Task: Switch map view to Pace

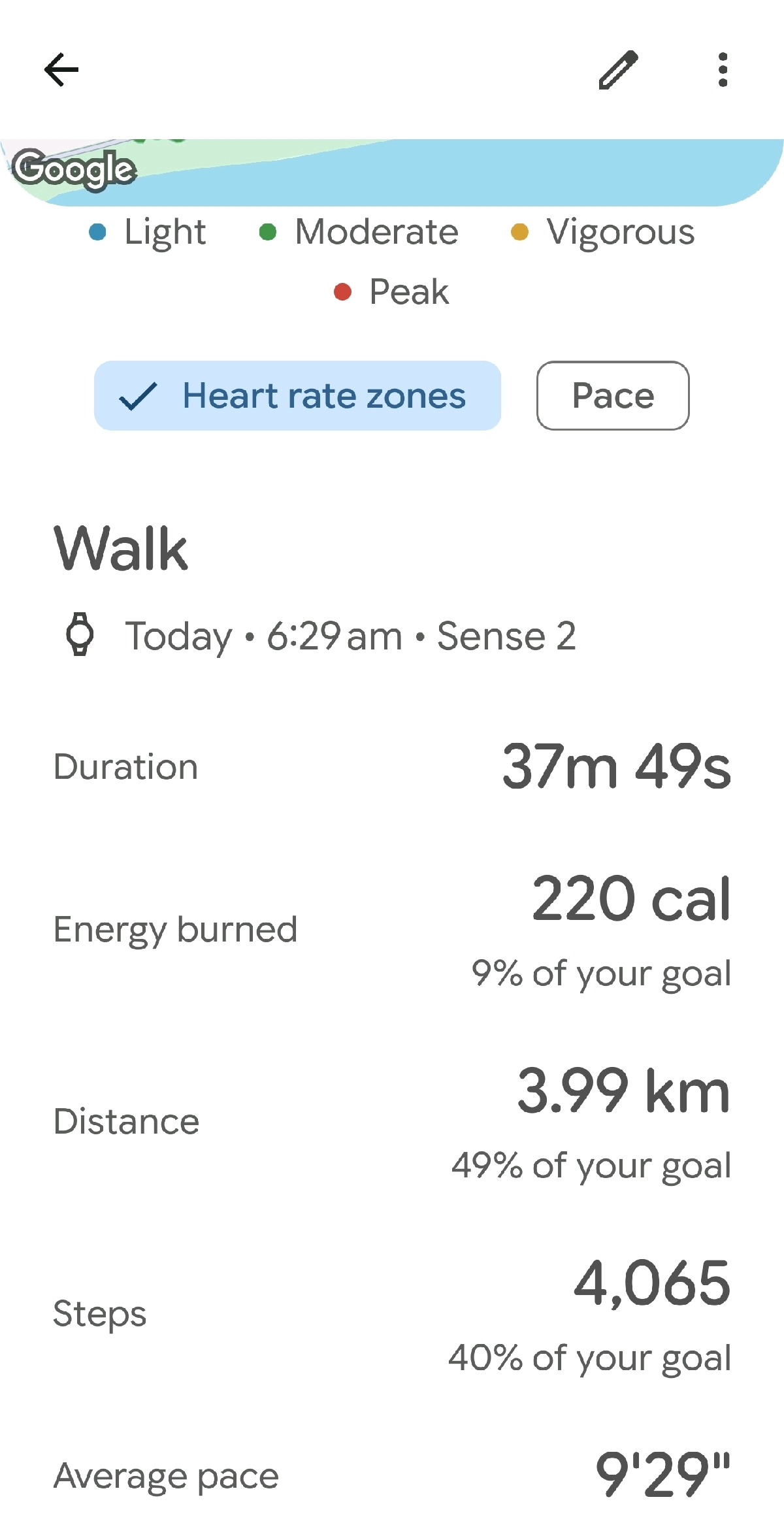Action: point(613,395)
